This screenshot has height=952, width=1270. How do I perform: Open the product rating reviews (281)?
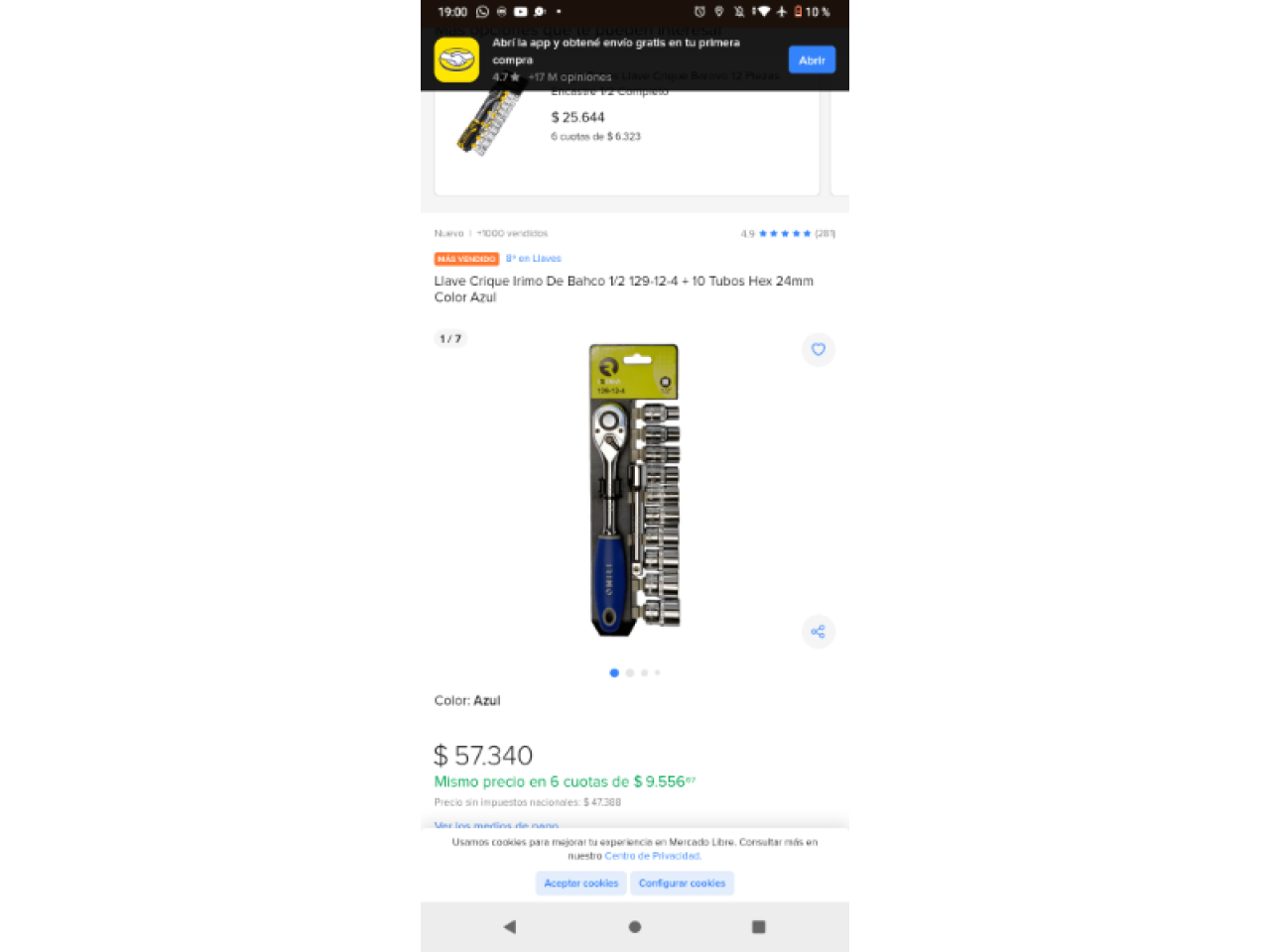coord(788,234)
